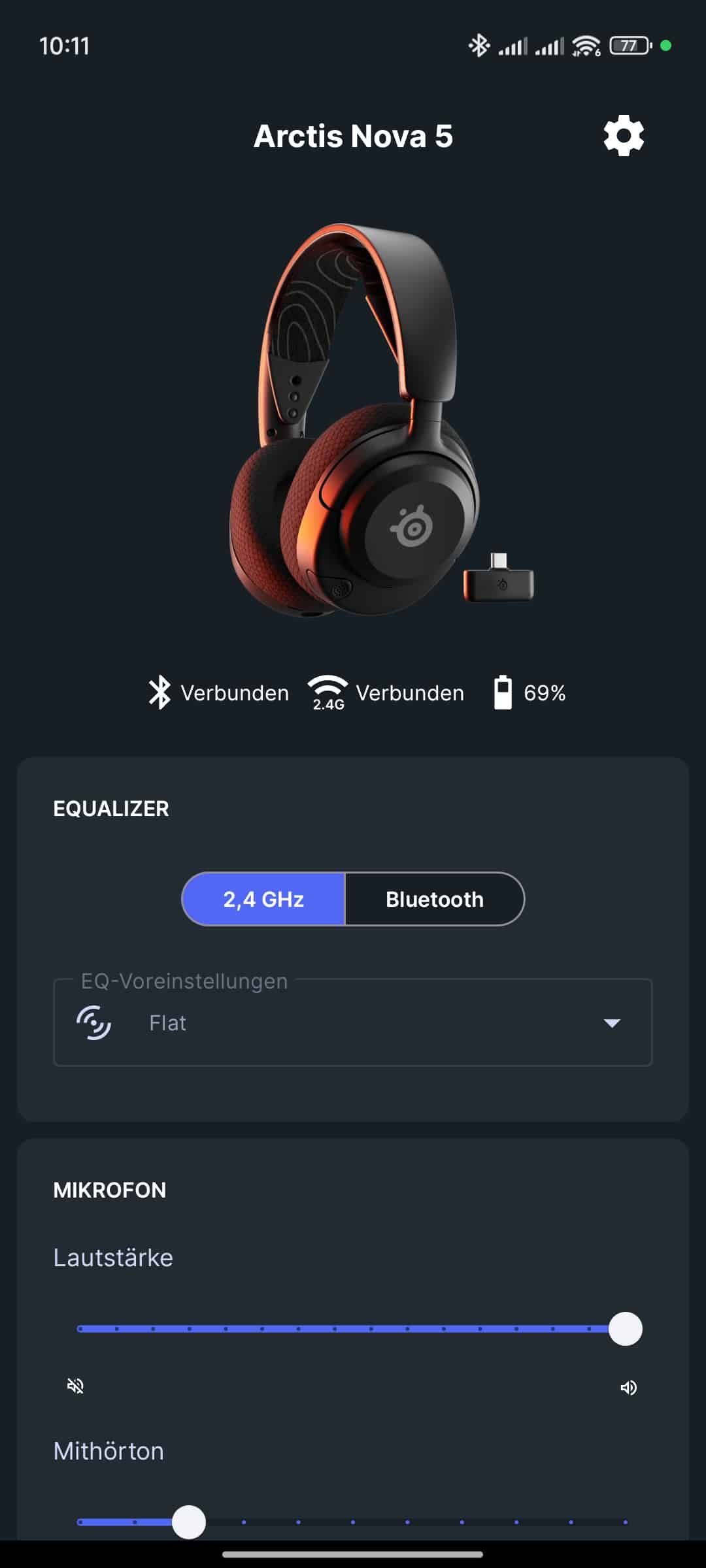Expand the EQ-Voreinstellungen dropdown showing Flat

coord(353,1022)
